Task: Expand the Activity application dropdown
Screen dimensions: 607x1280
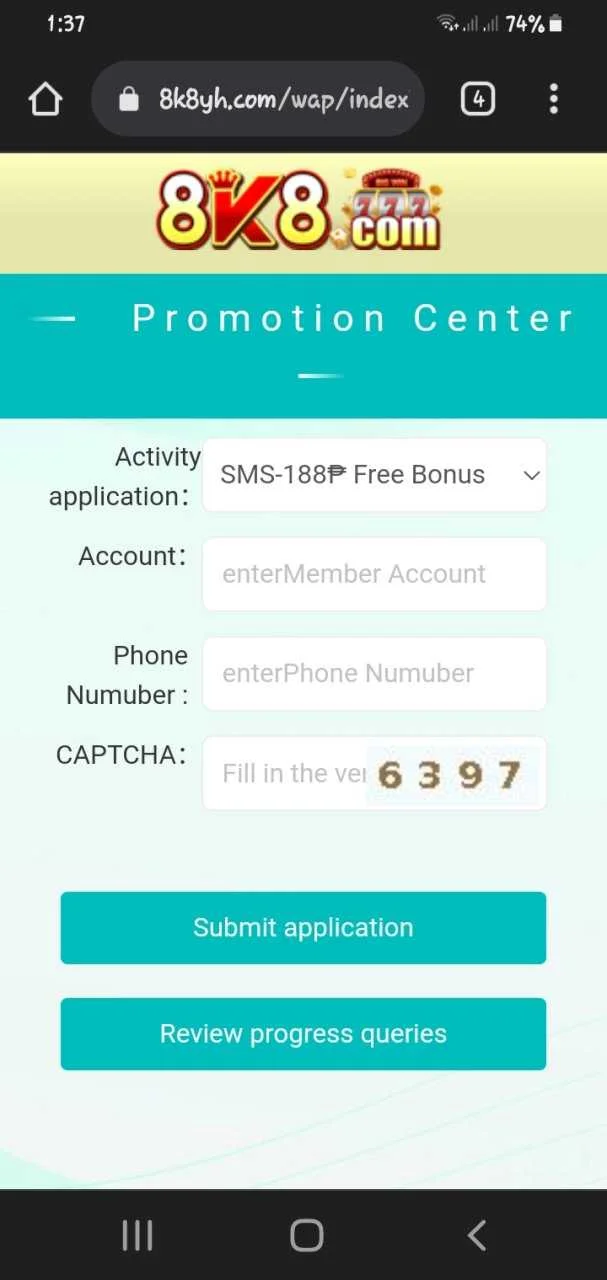Action: 374,475
